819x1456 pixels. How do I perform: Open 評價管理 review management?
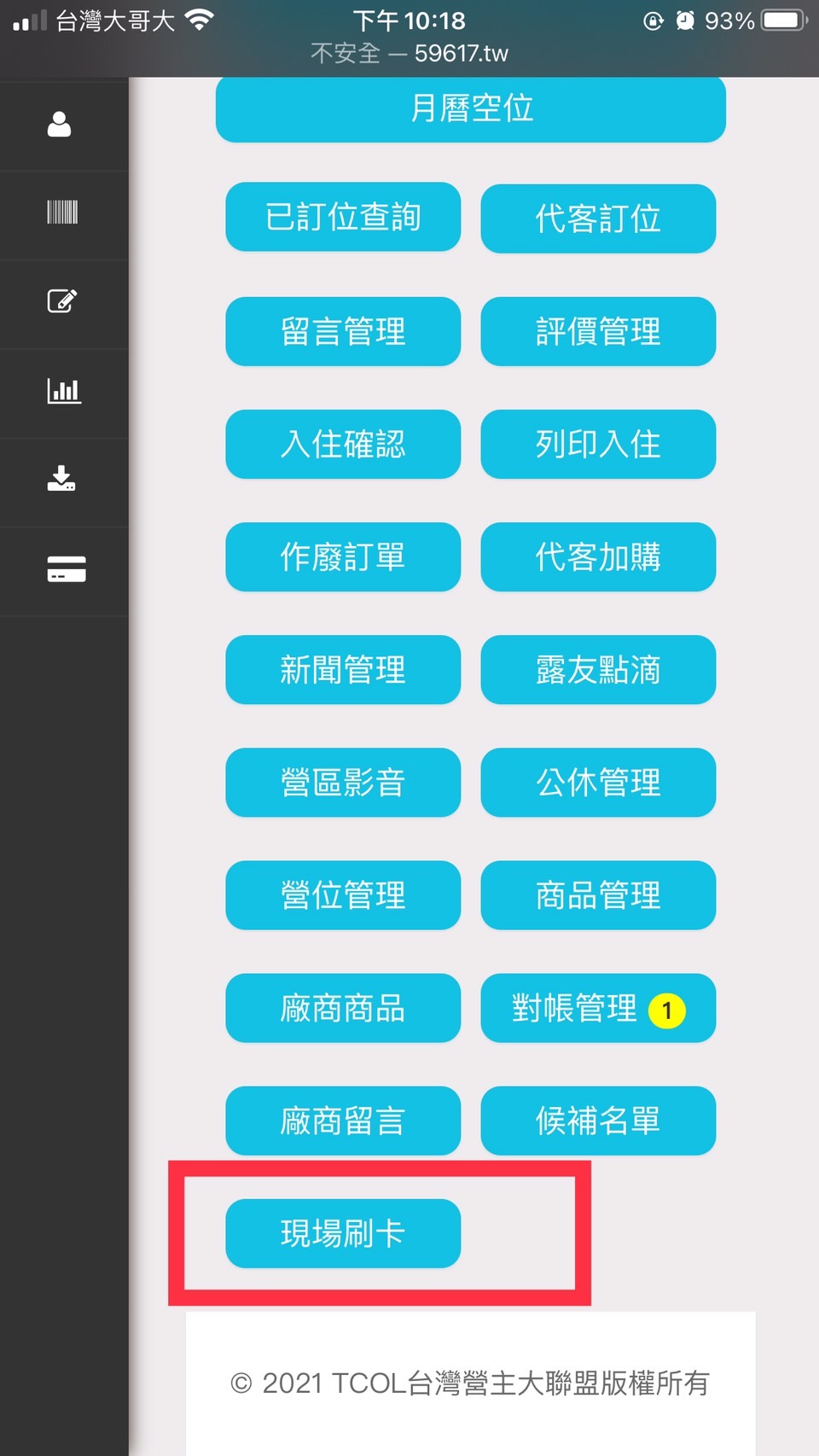598,331
